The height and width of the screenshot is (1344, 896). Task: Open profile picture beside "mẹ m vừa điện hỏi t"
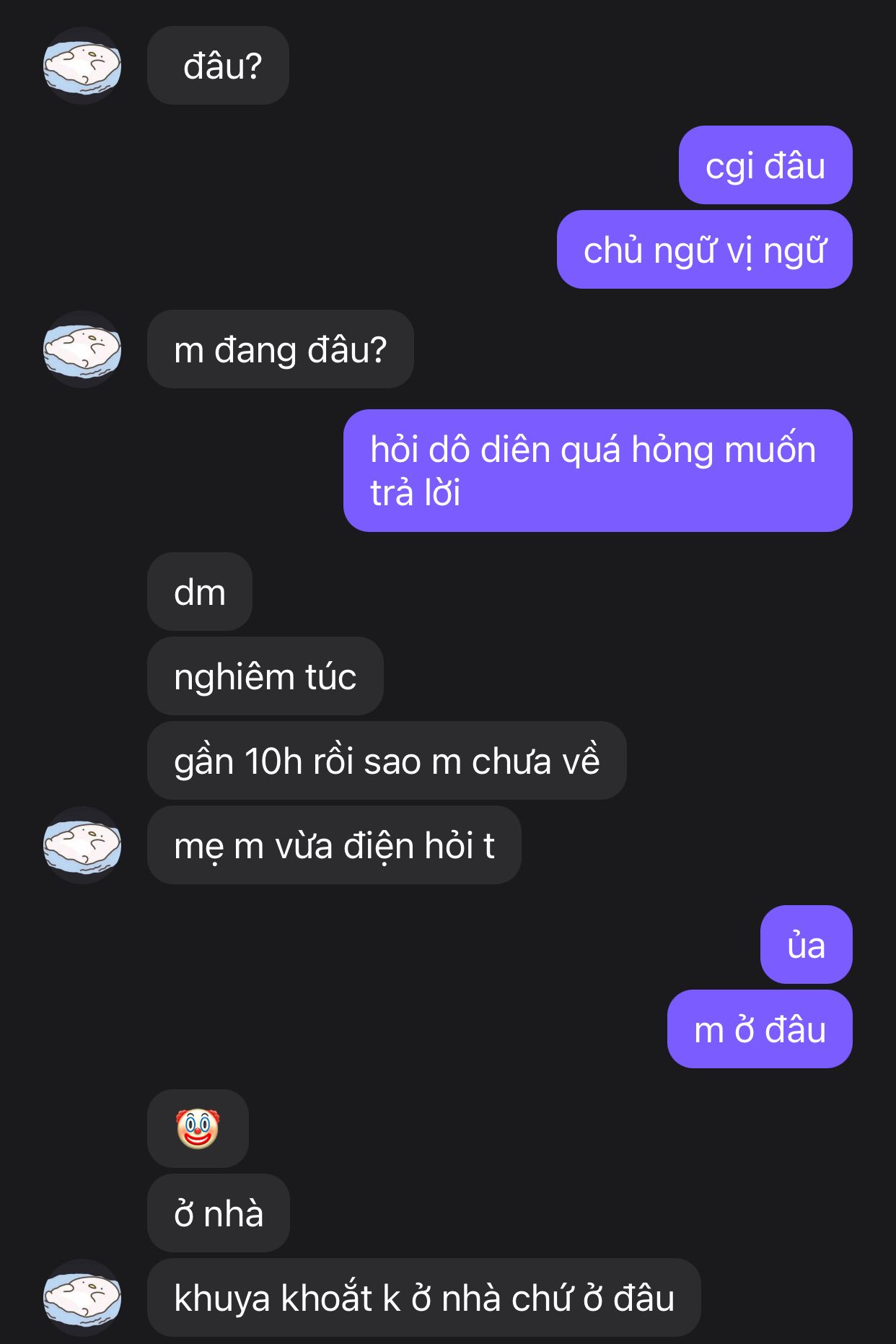point(82,845)
